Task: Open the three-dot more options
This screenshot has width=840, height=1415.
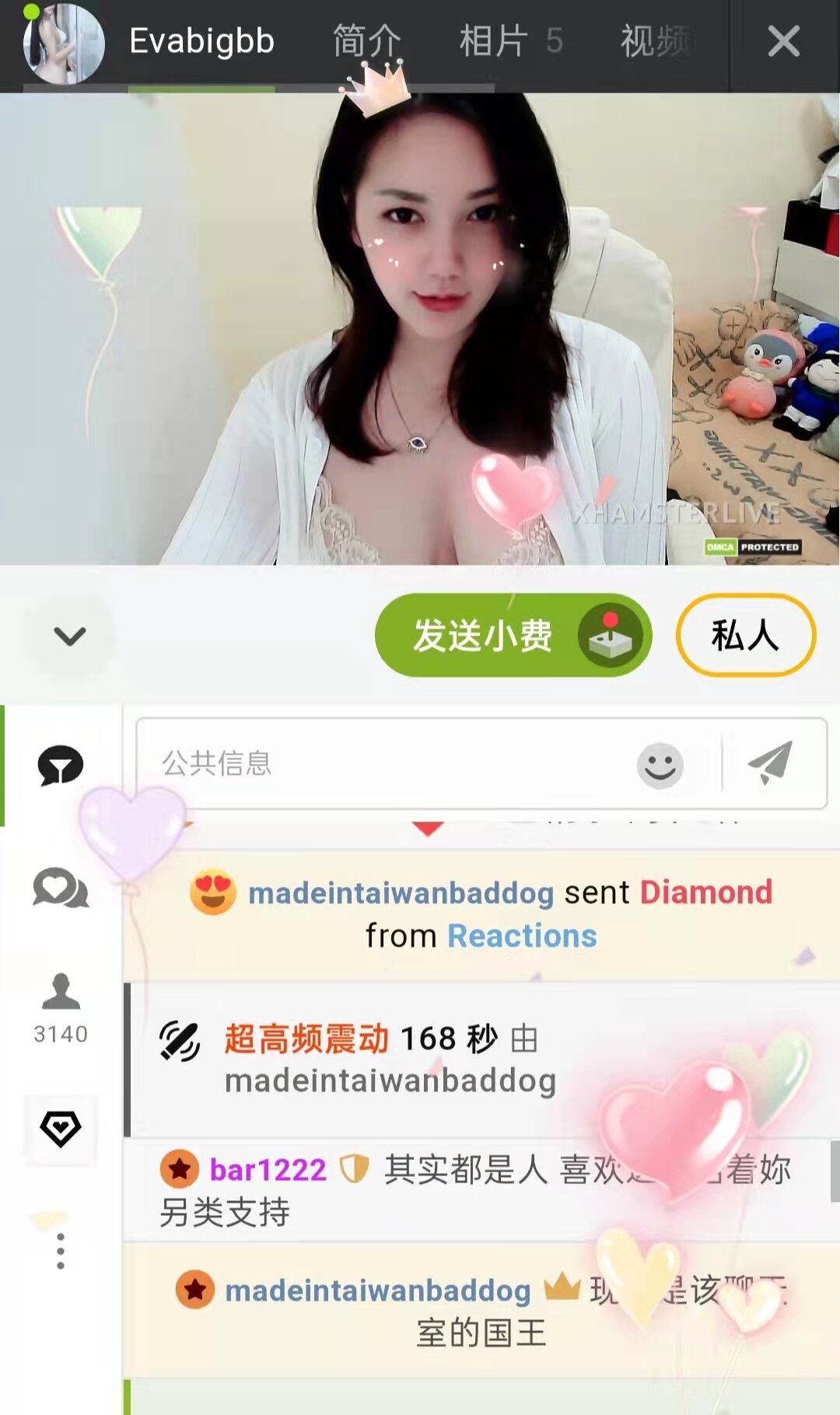Action: (61, 1251)
